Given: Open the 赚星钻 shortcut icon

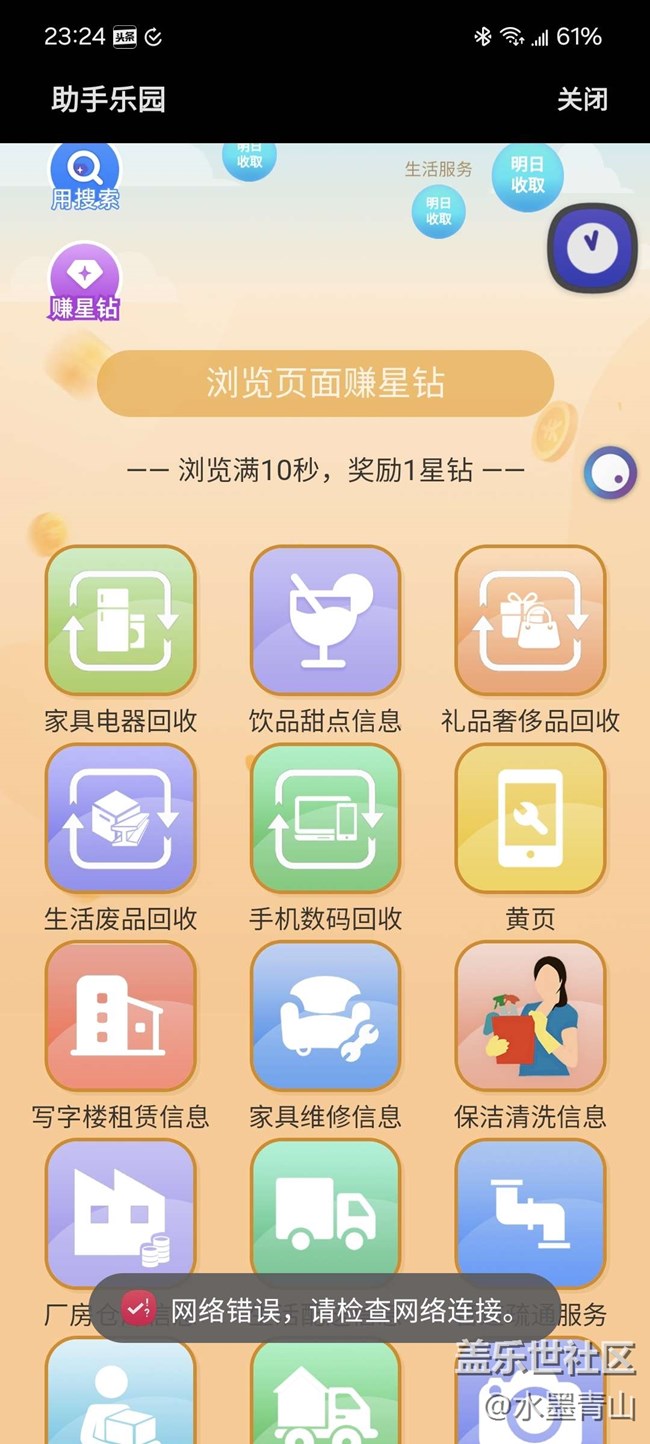Looking at the screenshot, I should 85,282.
